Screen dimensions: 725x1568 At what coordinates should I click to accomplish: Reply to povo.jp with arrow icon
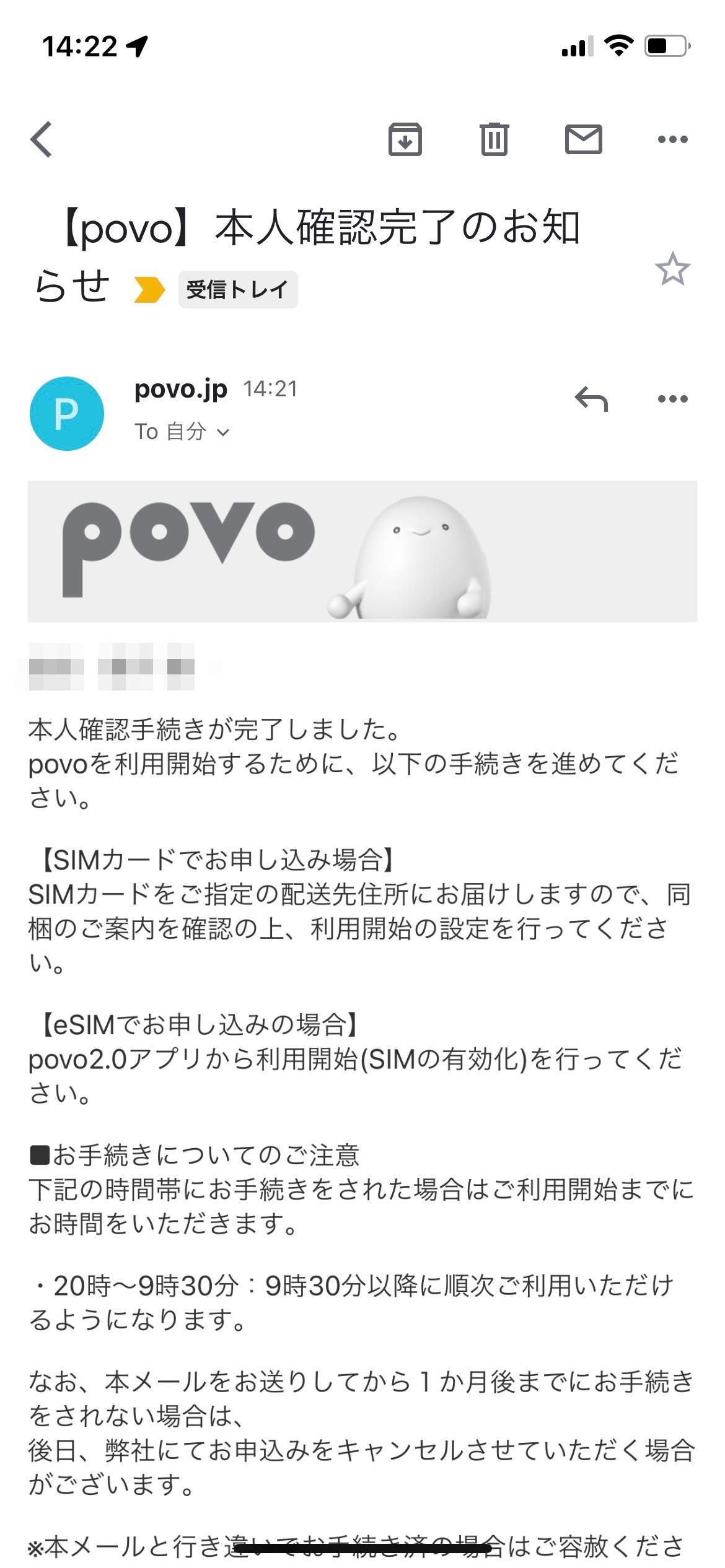[x=591, y=399]
